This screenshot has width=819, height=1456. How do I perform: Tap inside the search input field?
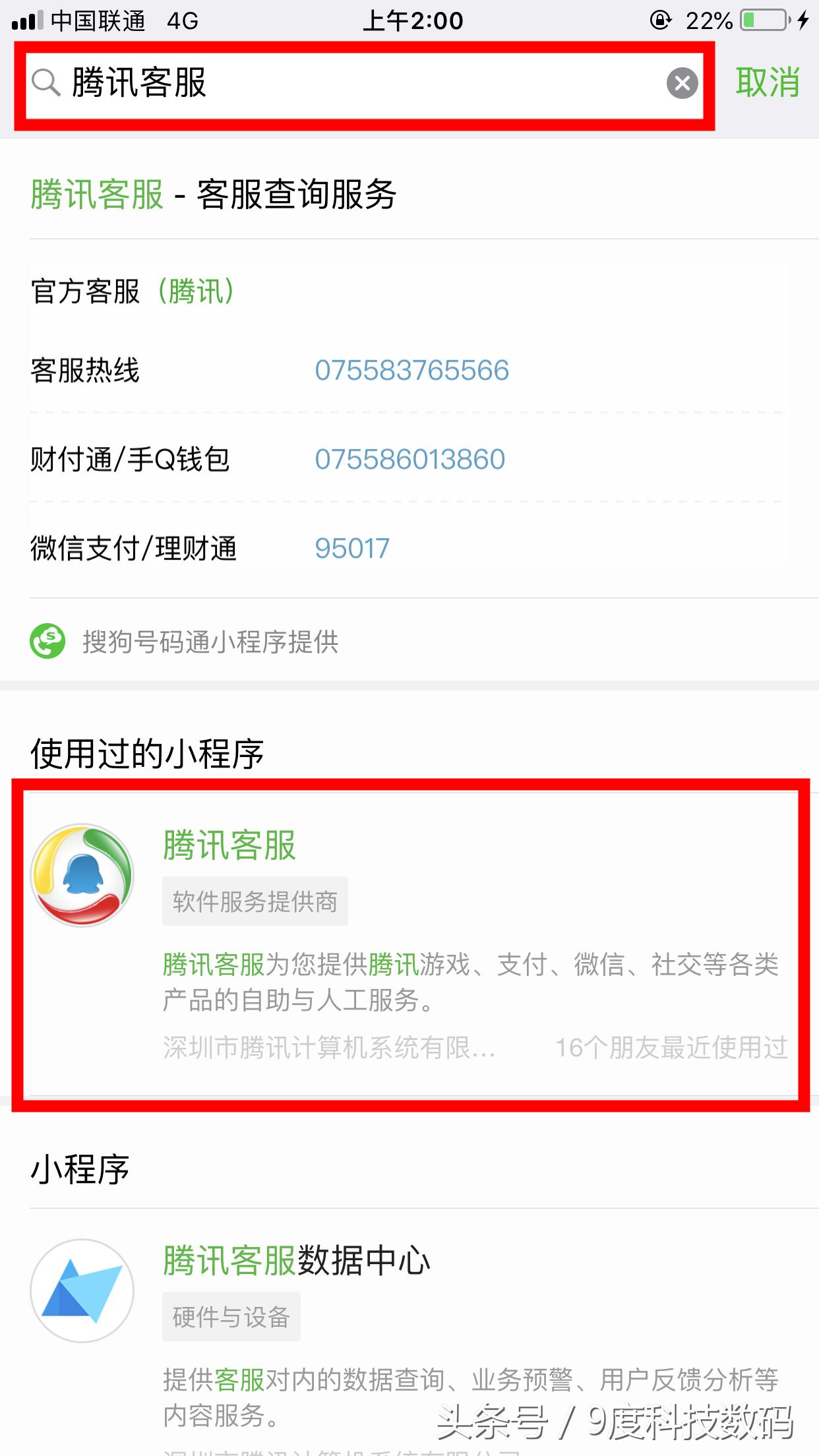330,84
